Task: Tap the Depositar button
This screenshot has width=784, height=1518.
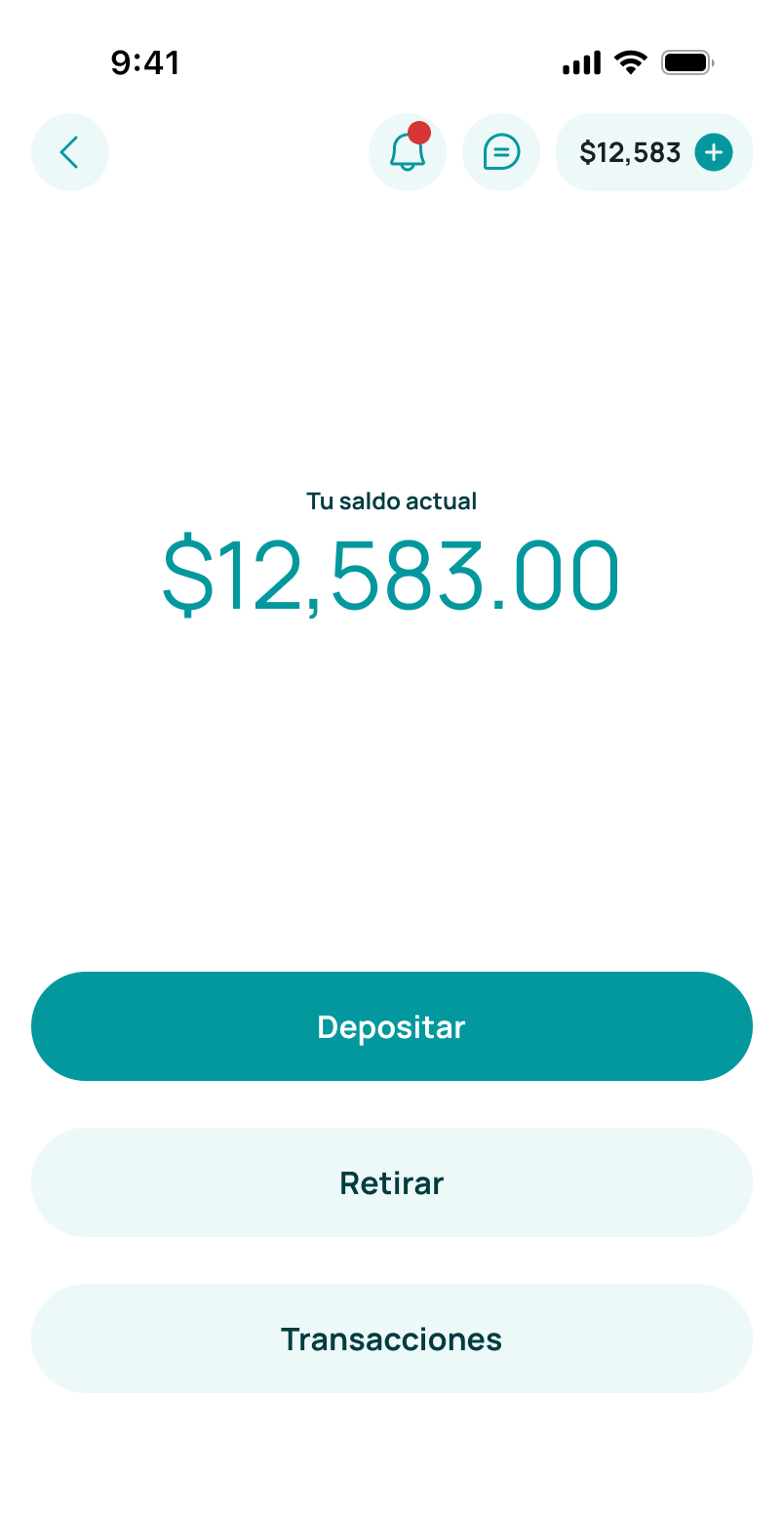Action: pos(392,1026)
